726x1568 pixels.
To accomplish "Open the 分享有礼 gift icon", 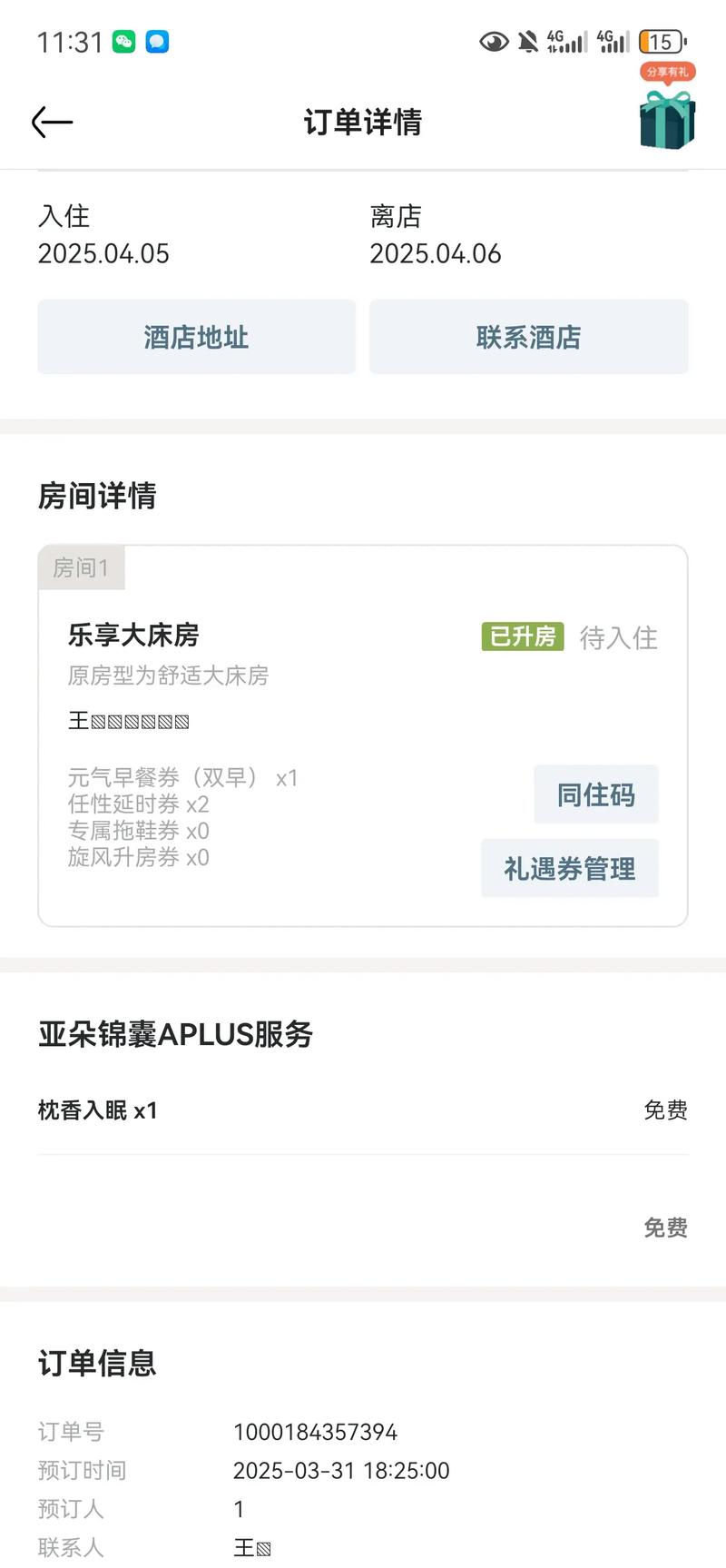I will coord(667,119).
